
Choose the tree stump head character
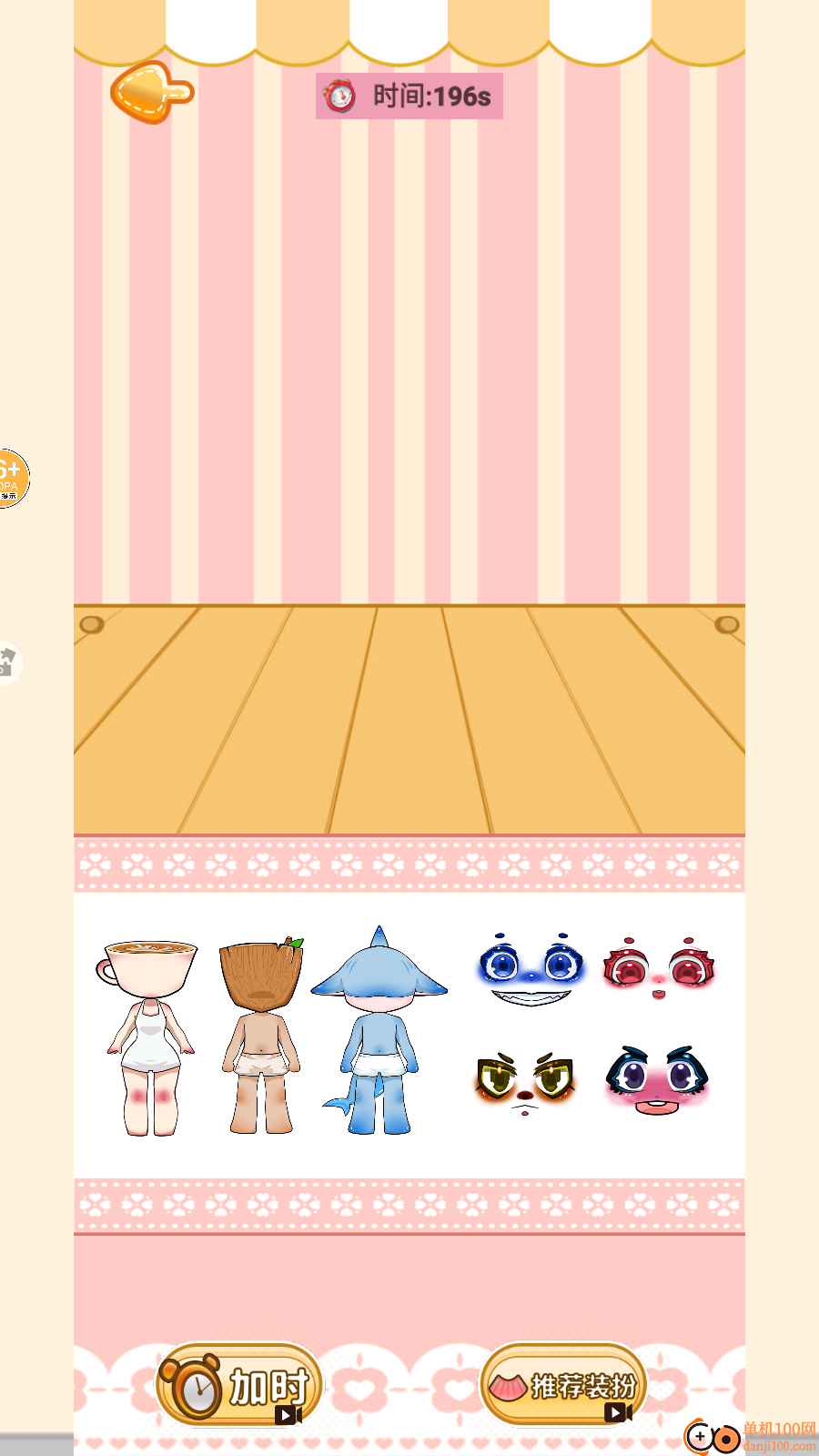coord(261,1036)
